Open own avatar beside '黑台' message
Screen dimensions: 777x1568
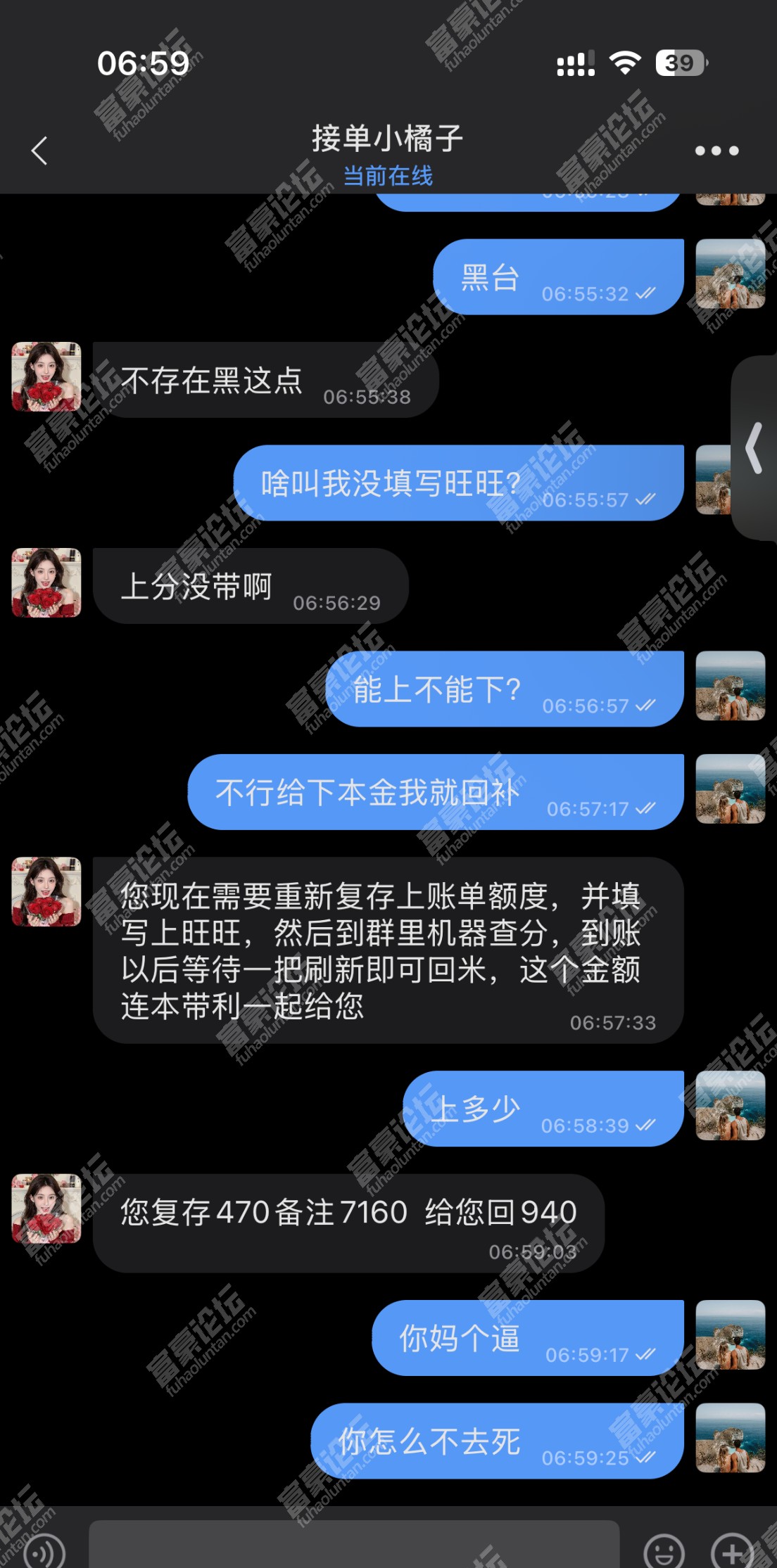coord(730,274)
